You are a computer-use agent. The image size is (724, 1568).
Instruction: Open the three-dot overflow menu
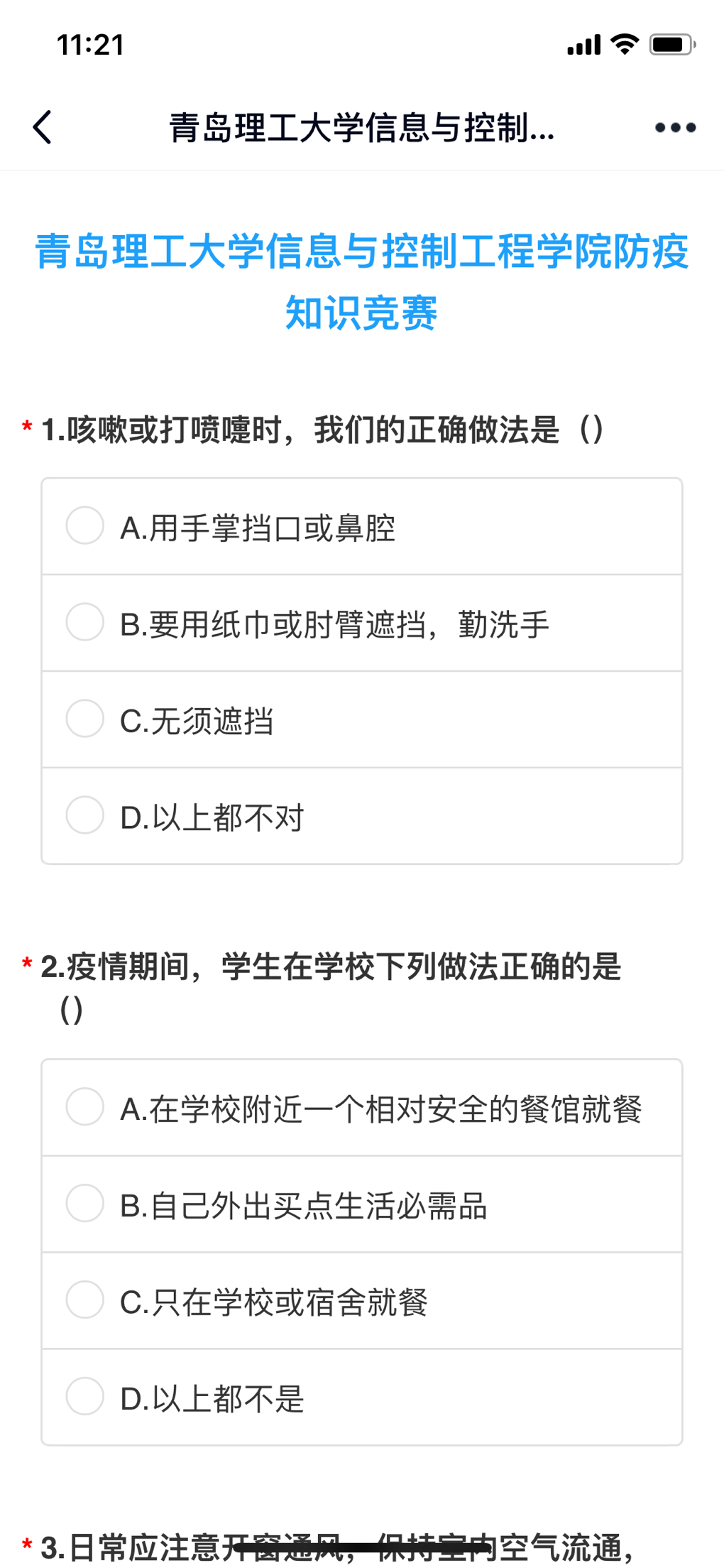click(675, 128)
